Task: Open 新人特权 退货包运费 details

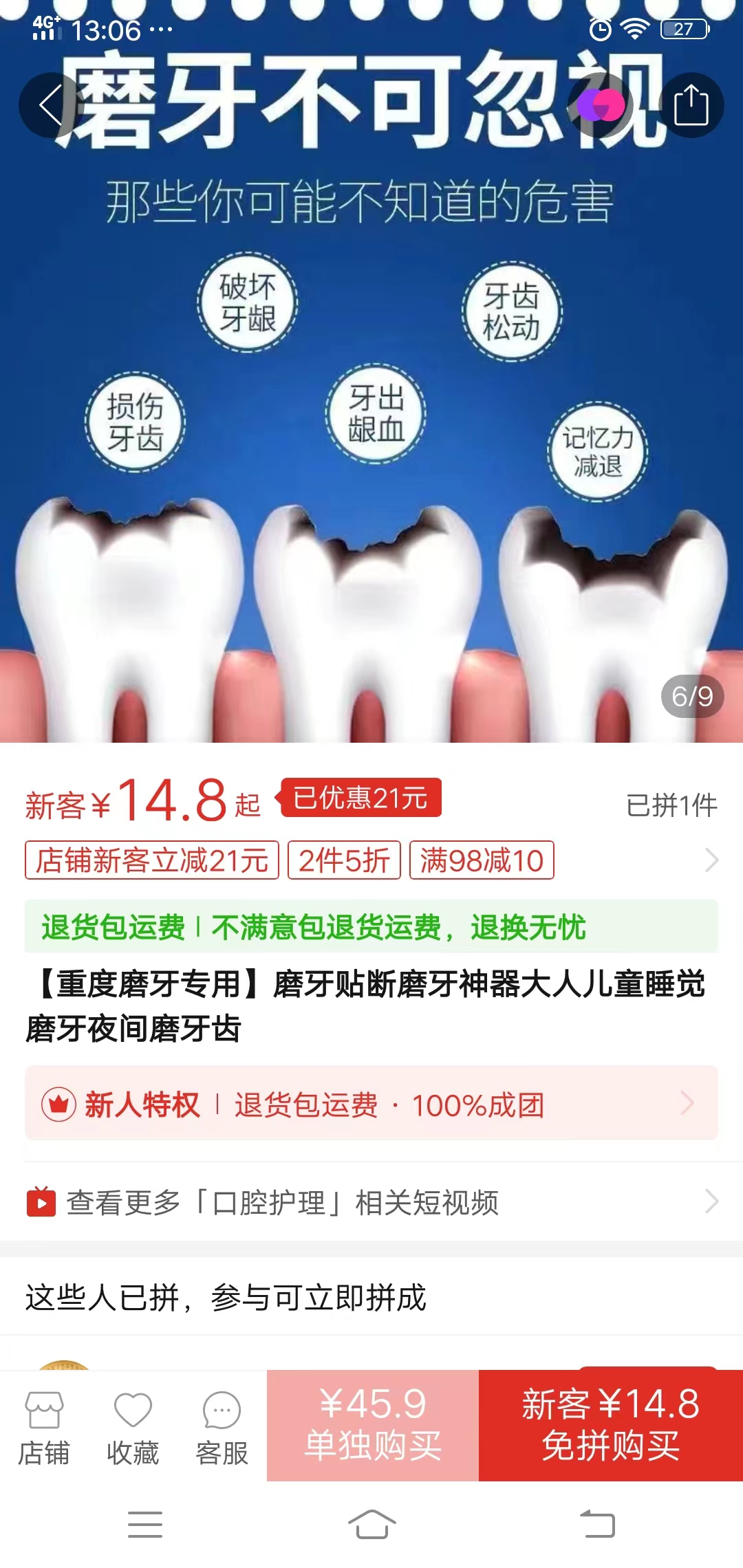Action: pyautogui.click(x=371, y=1104)
